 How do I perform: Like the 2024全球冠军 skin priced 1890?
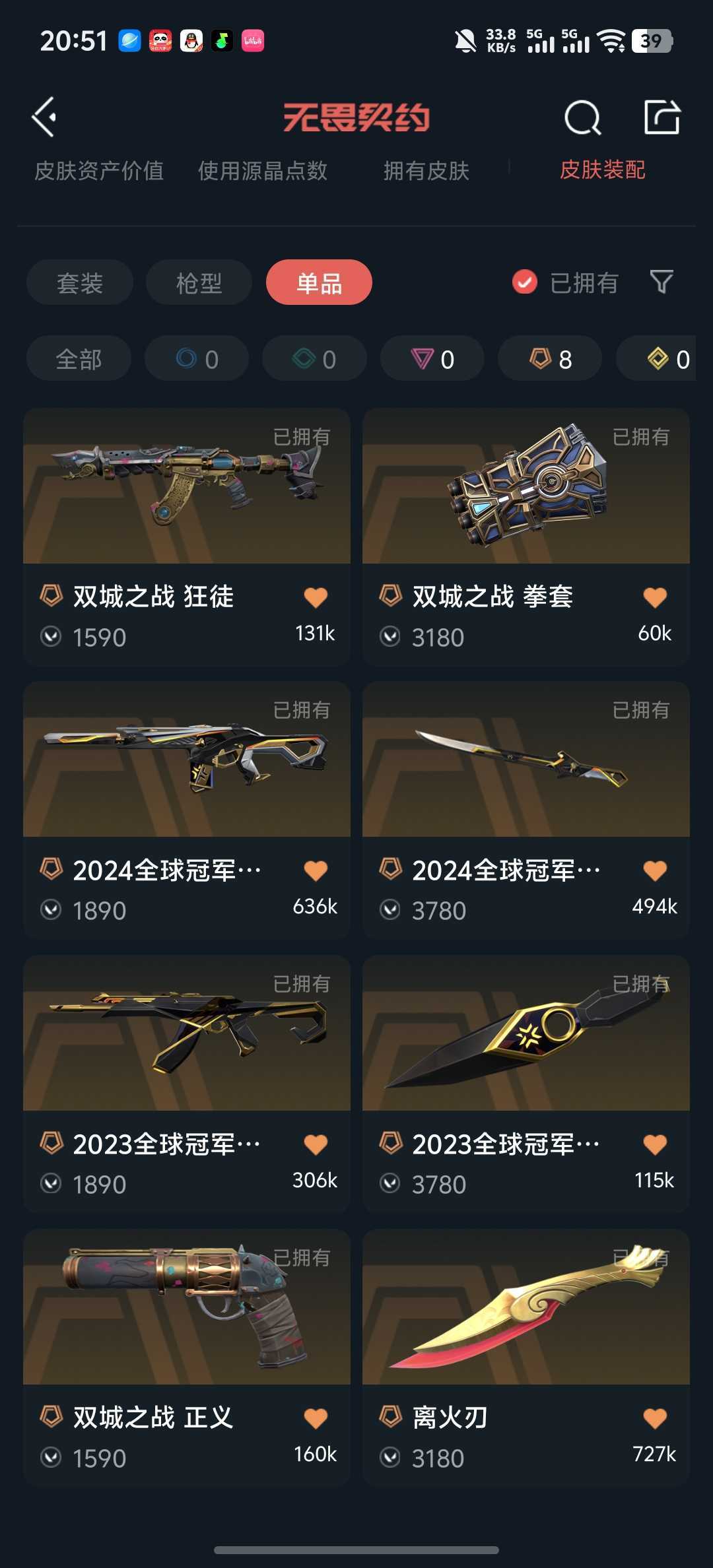pos(316,870)
